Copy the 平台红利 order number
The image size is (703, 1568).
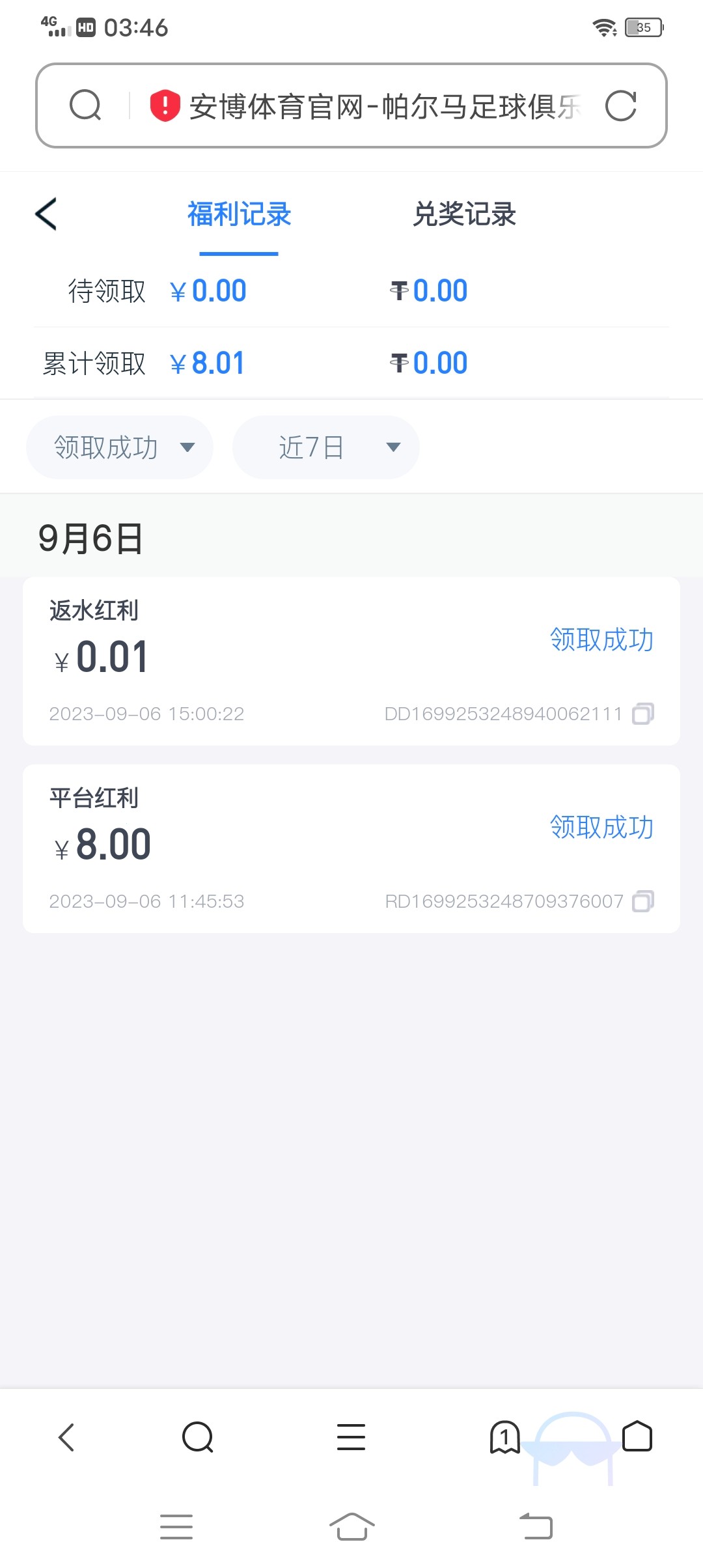pyautogui.click(x=643, y=901)
